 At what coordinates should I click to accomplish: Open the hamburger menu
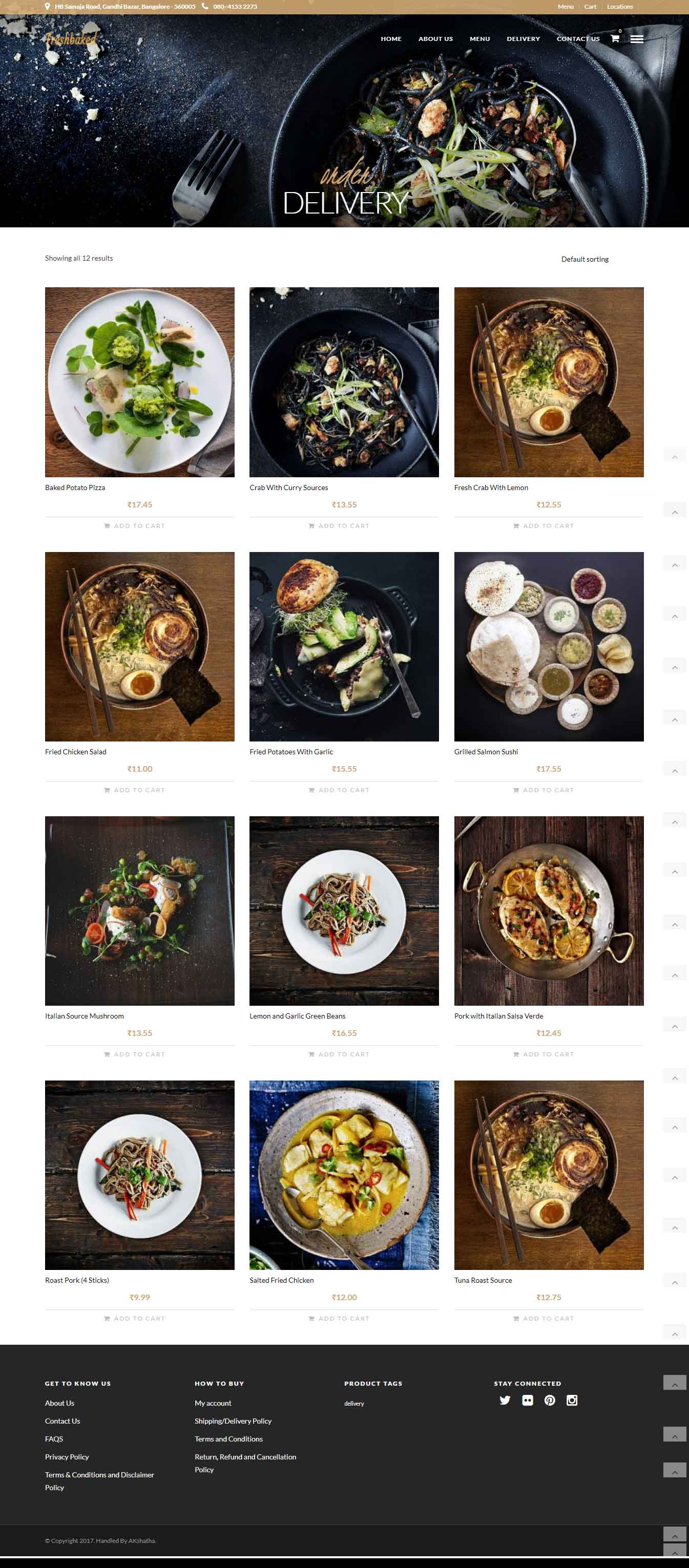coord(637,39)
